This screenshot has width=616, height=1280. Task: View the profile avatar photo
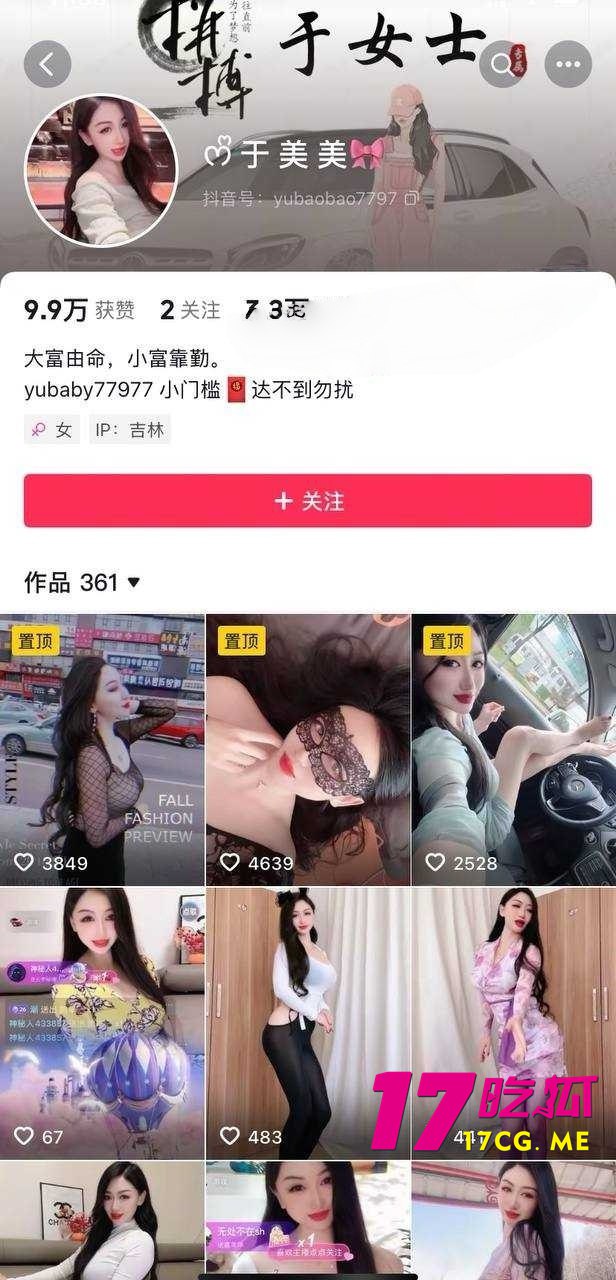click(x=100, y=170)
